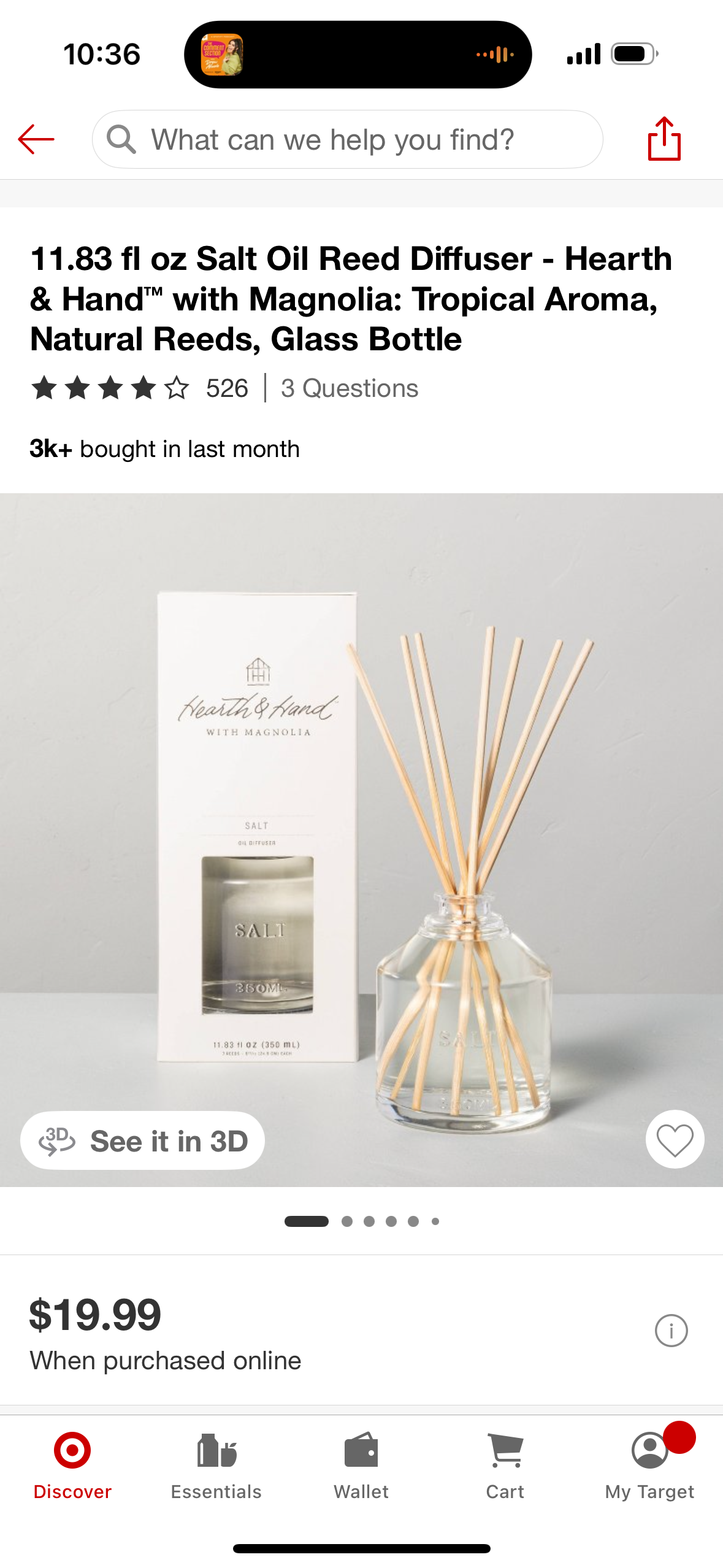Open the My Target tab
This screenshot has width=723, height=1568.
pyautogui.click(x=649, y=1466)
